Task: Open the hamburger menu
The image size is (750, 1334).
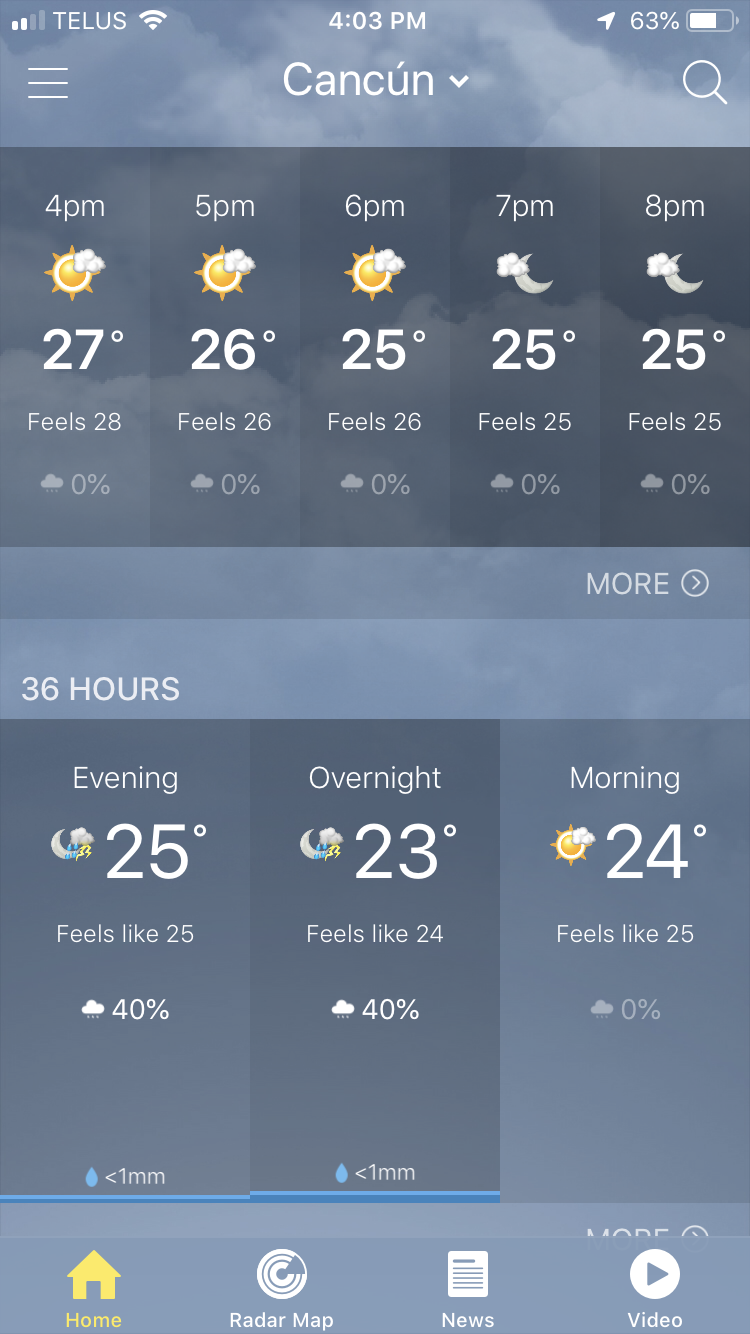Action: 48,82
